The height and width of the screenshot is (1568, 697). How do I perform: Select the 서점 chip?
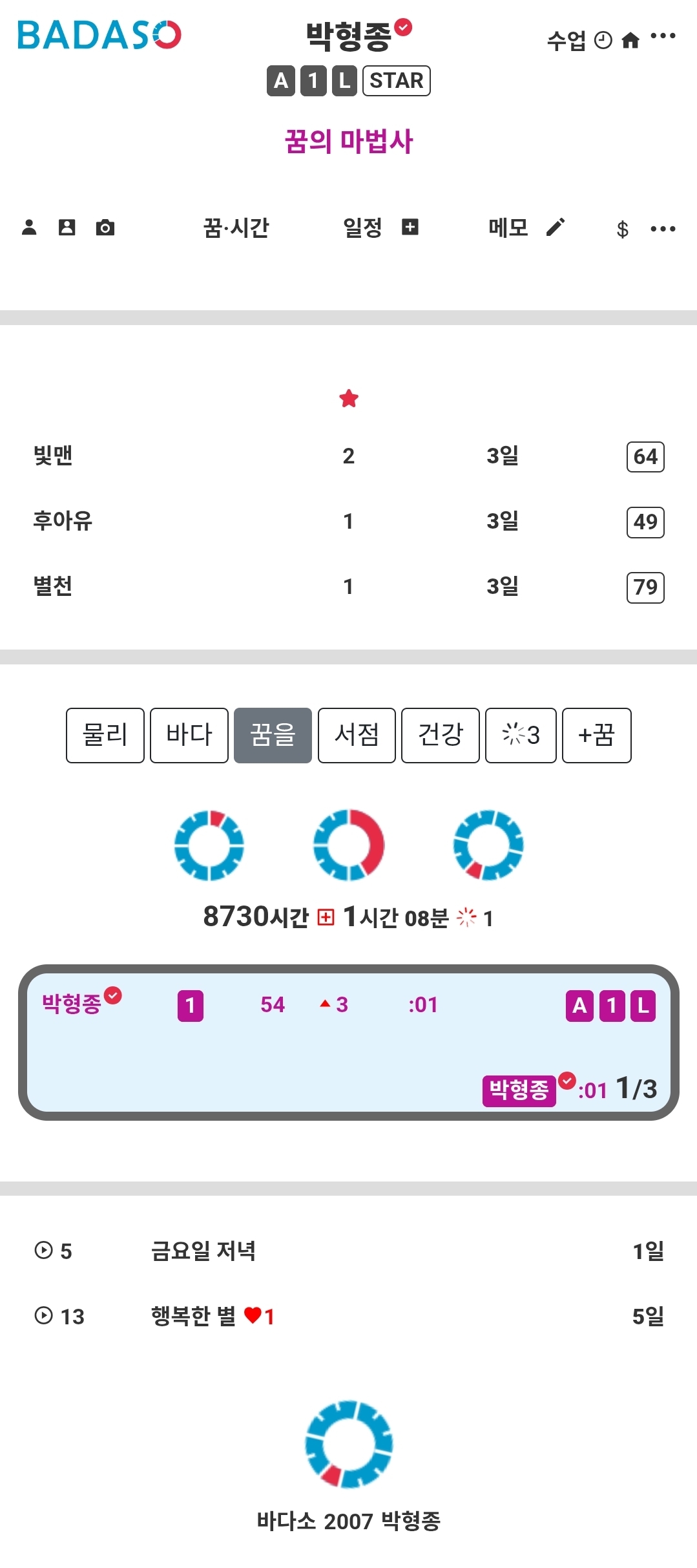pos(357,735)
